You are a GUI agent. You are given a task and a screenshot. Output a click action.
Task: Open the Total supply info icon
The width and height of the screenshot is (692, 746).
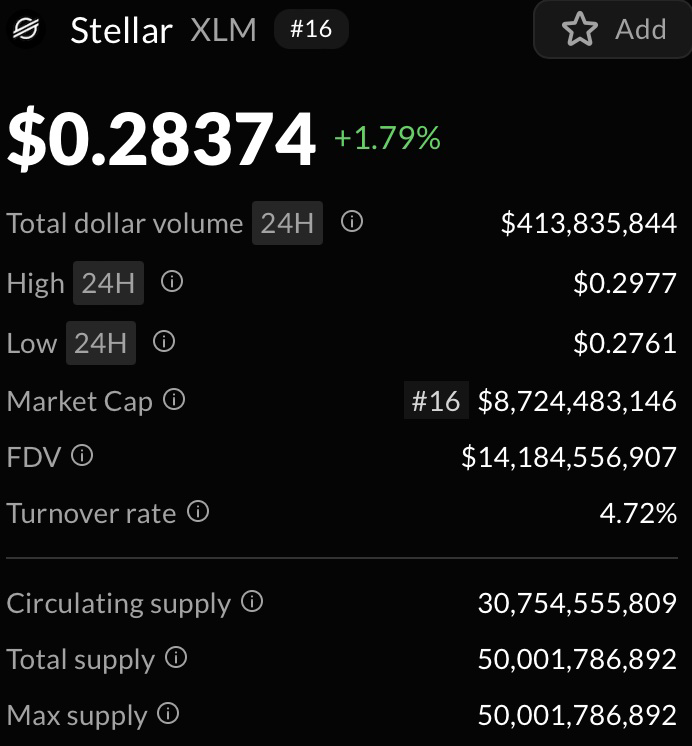tap(176, 658)
